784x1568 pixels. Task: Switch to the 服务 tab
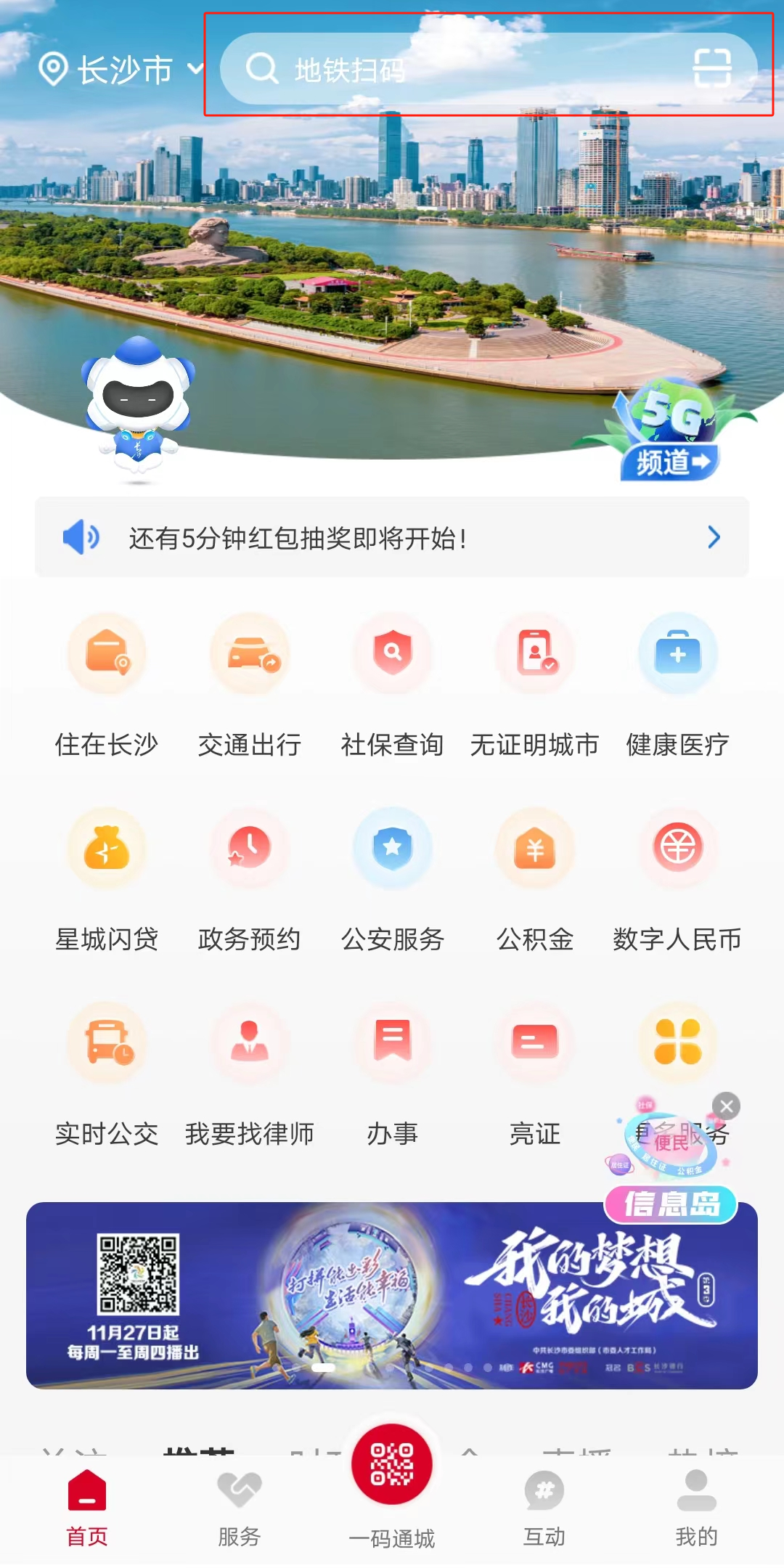pyautogui.click(x=239, y=1507)
